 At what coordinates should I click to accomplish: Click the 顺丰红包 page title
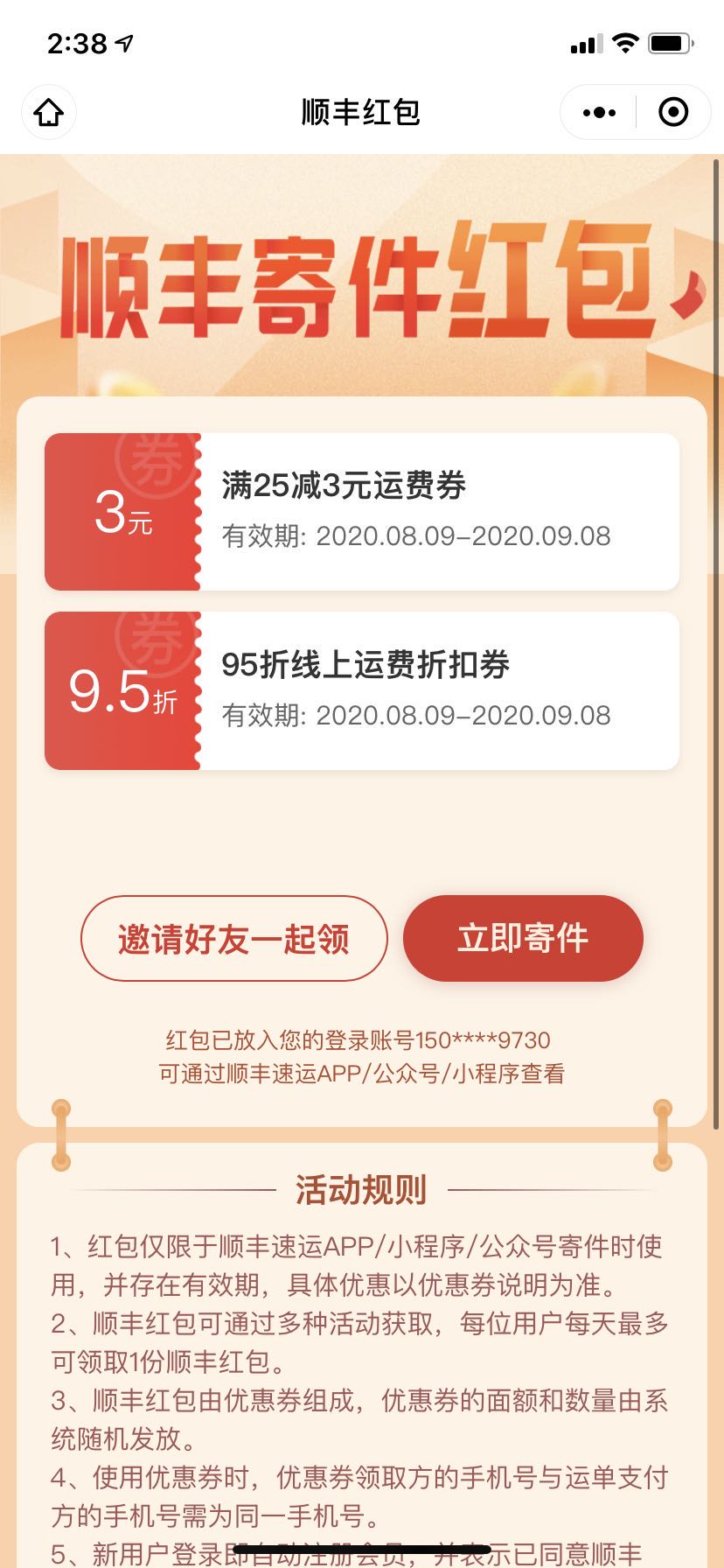(362, 112)
